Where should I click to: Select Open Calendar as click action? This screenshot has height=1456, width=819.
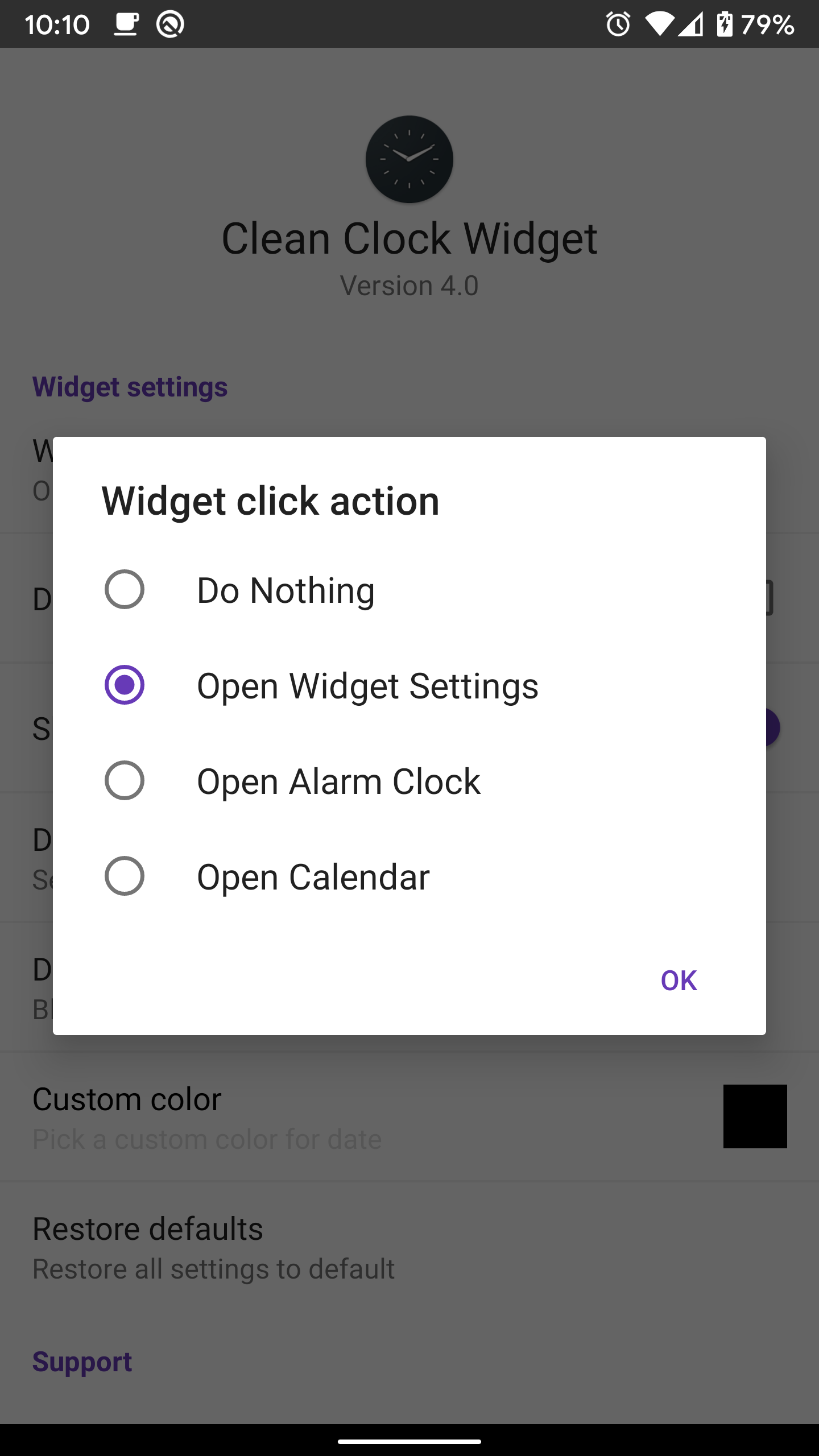point(125,876)
